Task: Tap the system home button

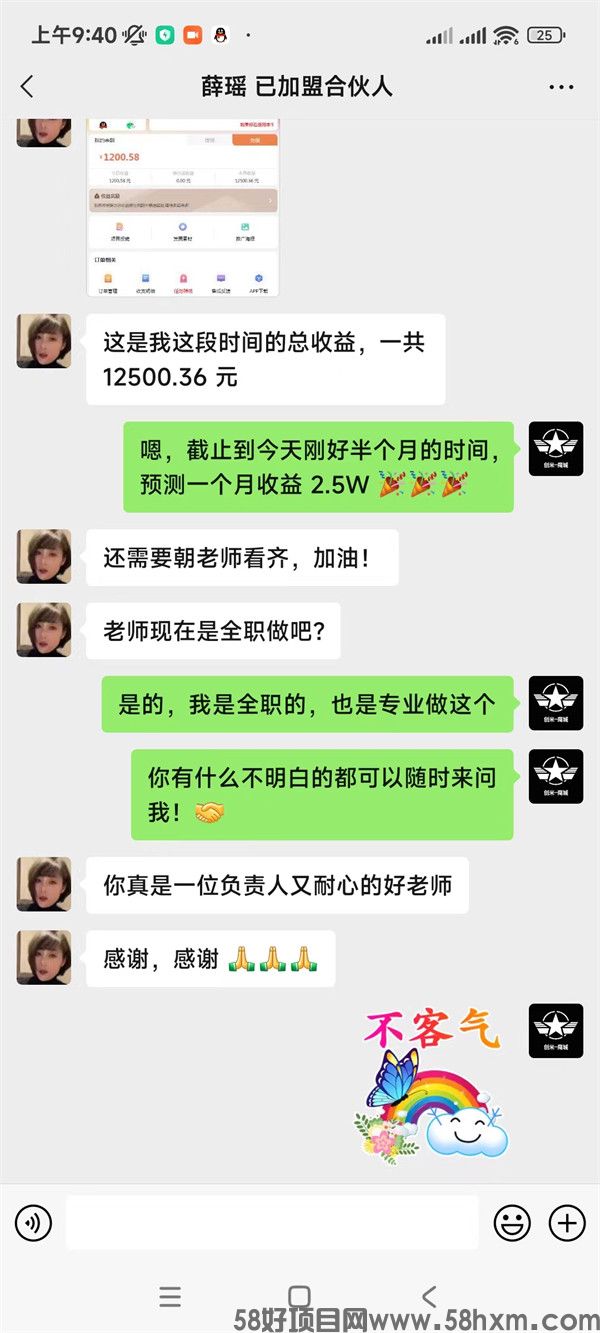Action: (x=299, y=1297)
